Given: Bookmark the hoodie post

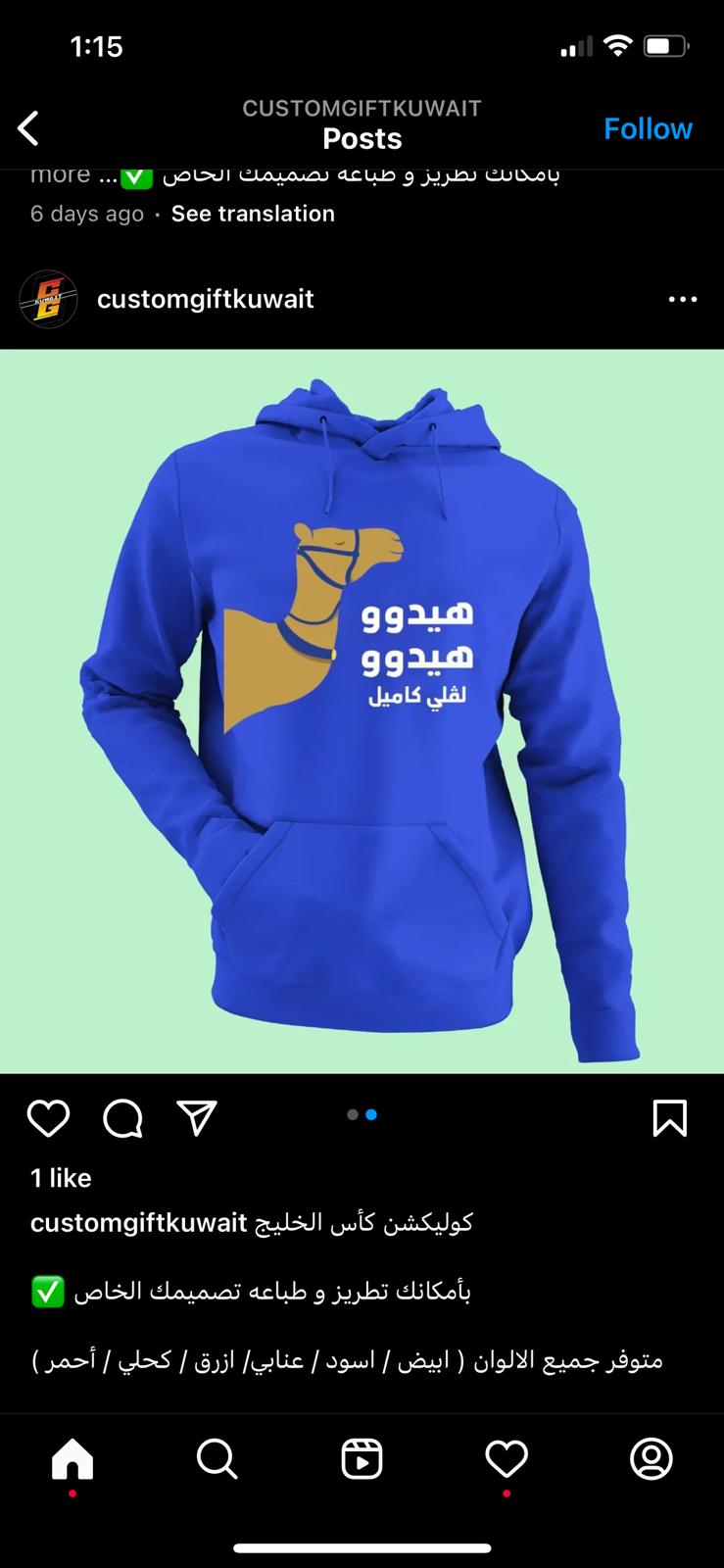Looking at the screenshot, I should coord(670,1117).
